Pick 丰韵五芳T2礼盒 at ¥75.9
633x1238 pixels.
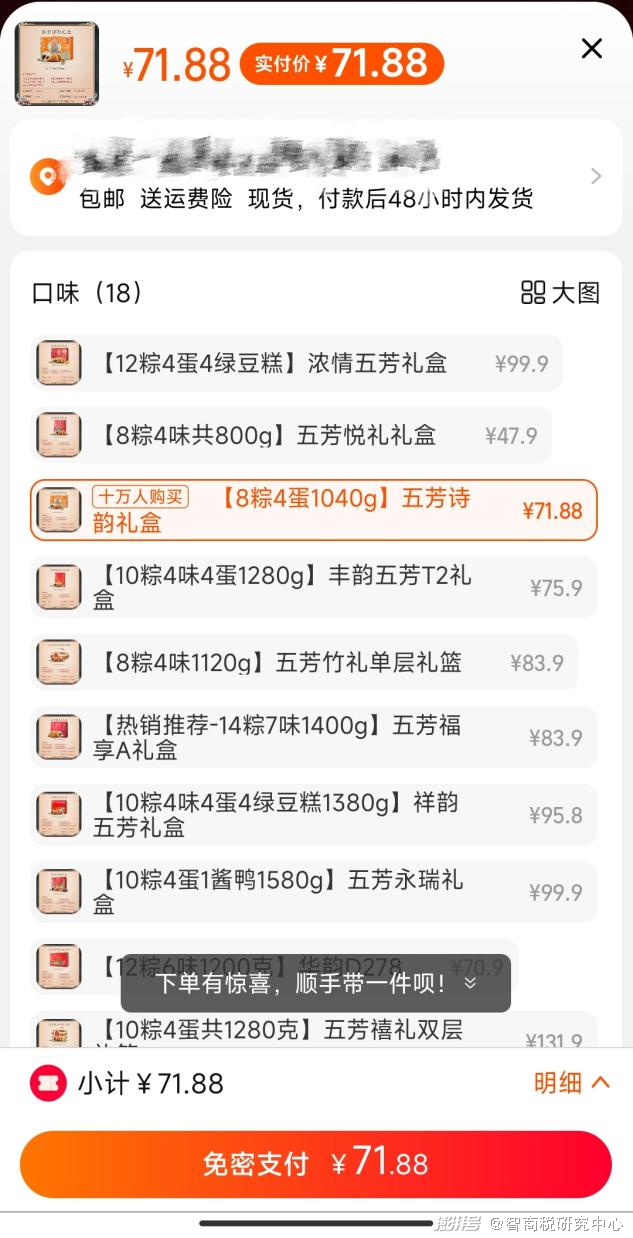[x=313, y=587]
